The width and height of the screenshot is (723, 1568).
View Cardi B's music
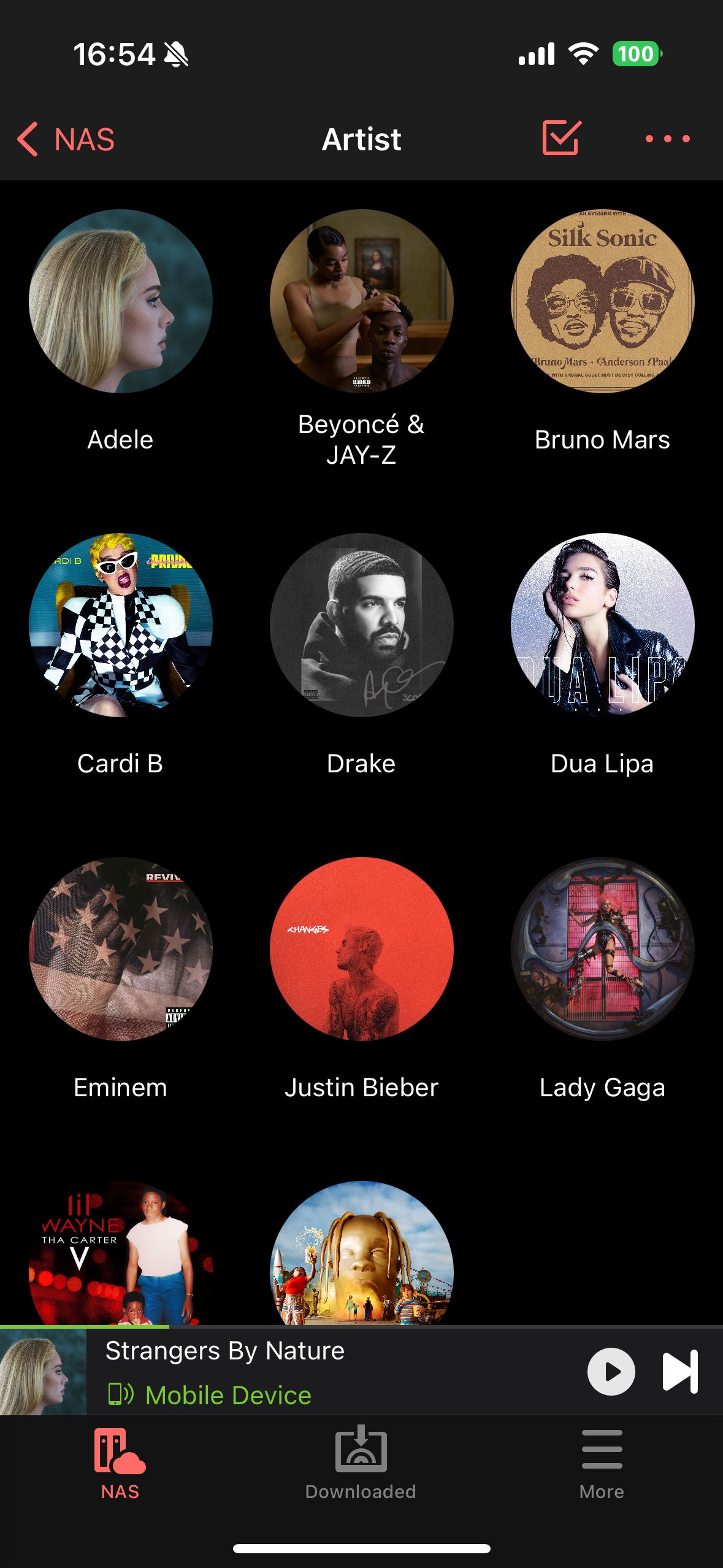coord(121,625)
